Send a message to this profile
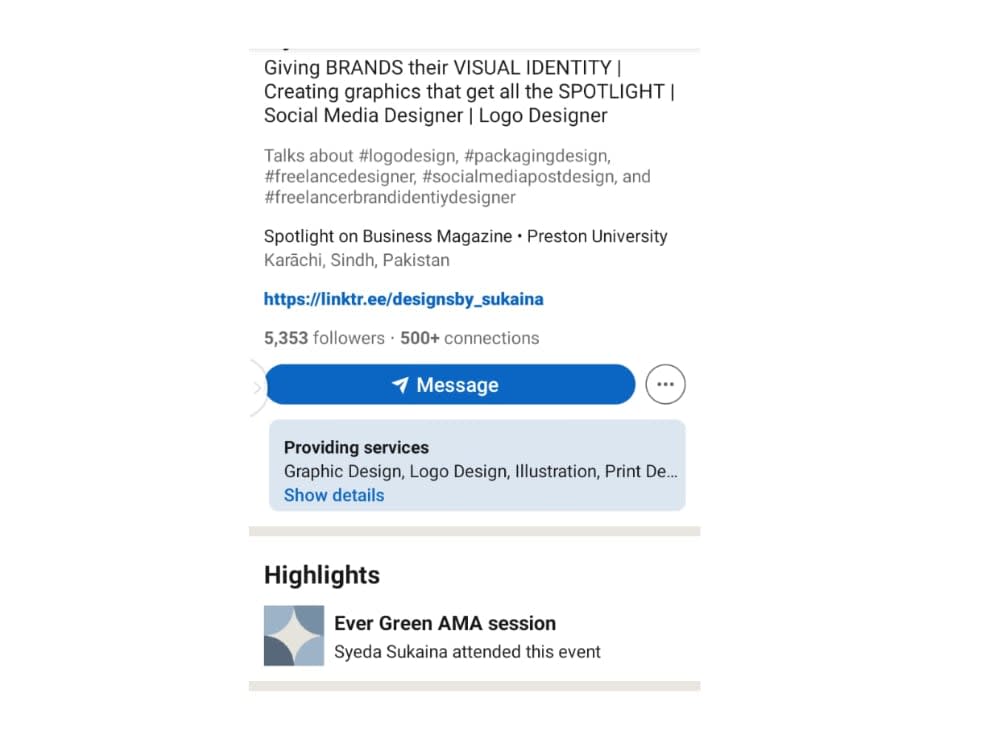 tap(449, 385)
